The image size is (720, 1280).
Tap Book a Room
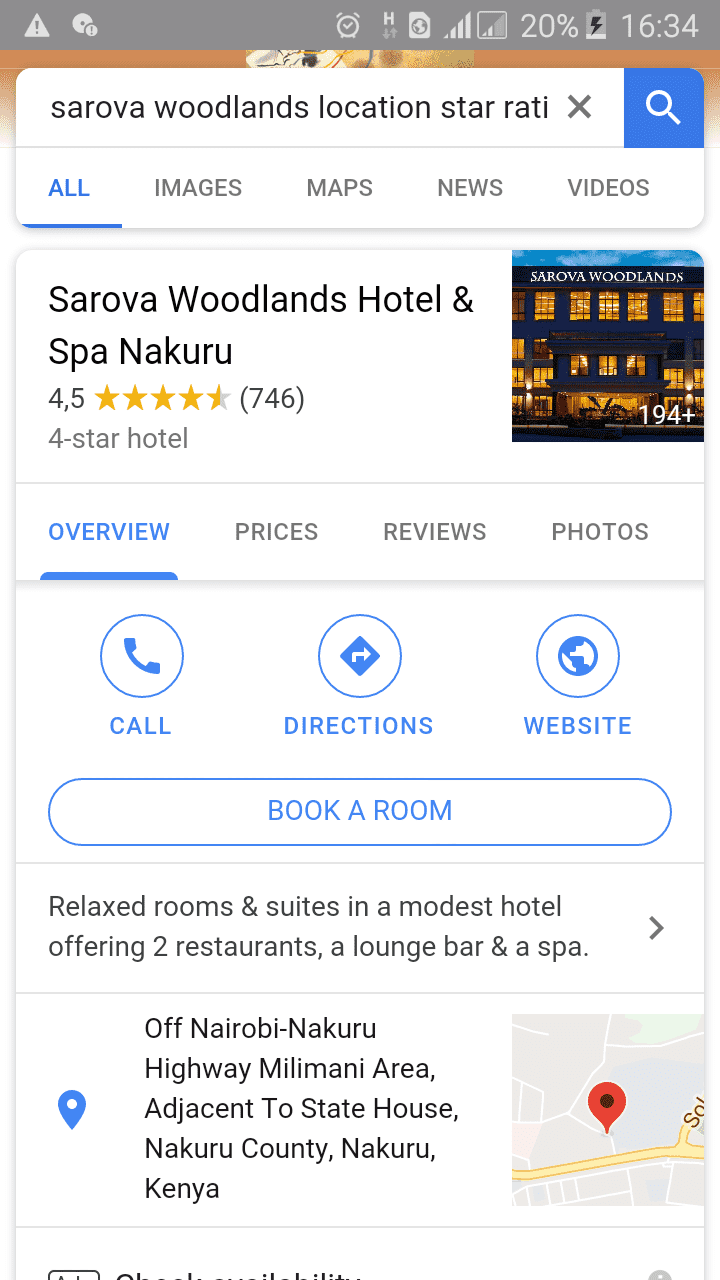click(x=360, y=811)
